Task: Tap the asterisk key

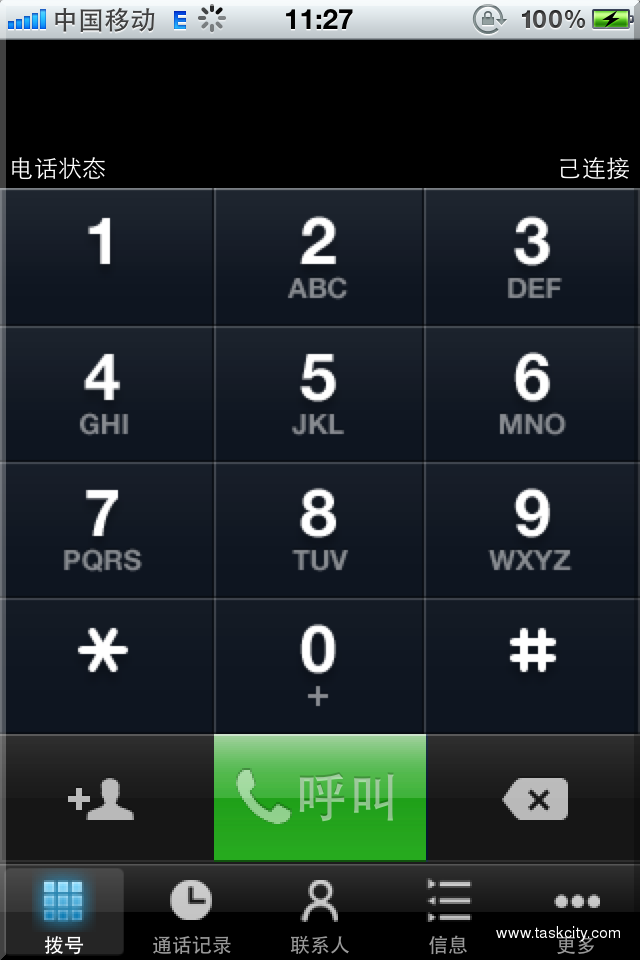Action: pos(106,666)
